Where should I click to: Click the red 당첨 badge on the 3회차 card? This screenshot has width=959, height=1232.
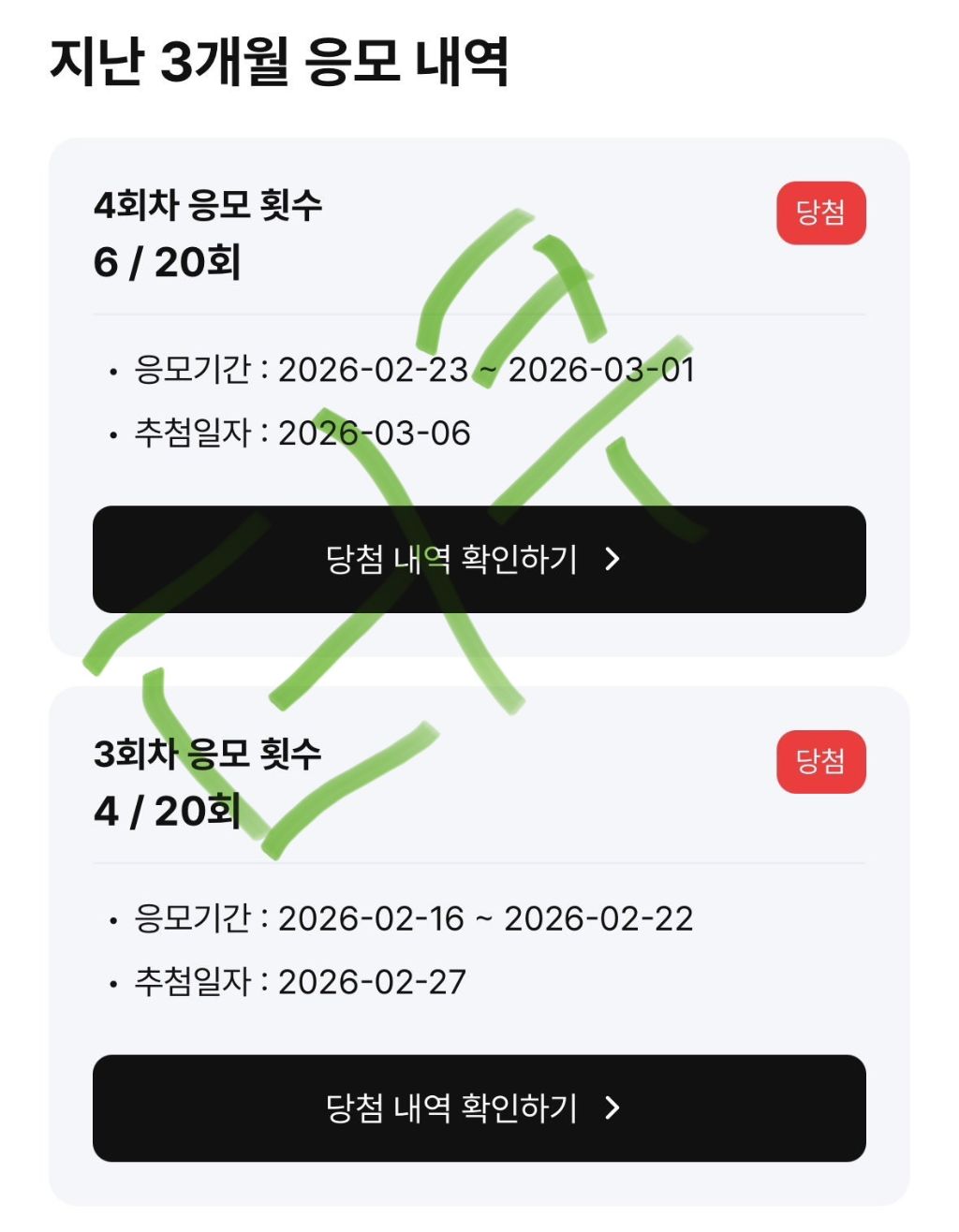pos(822,761)
